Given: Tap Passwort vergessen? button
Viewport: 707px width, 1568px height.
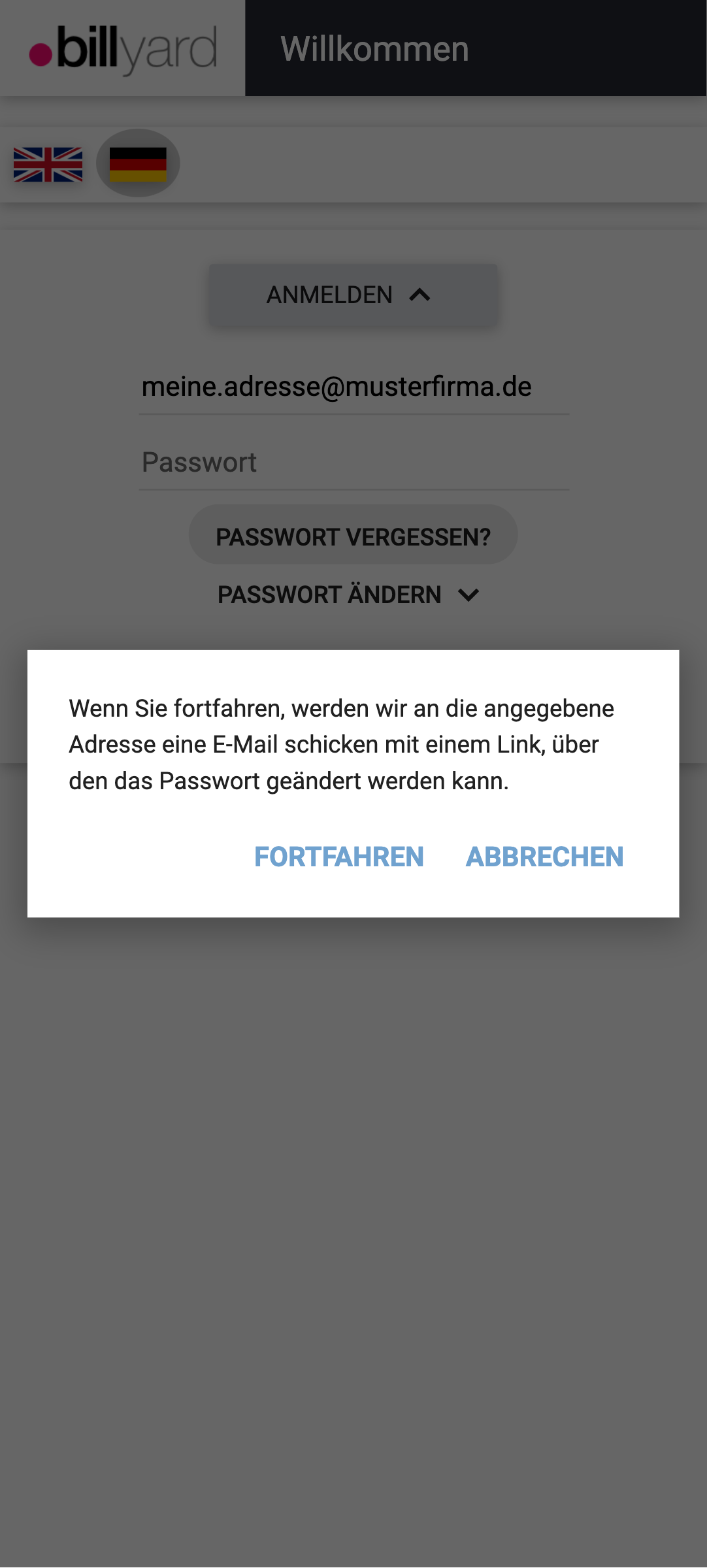Looking at the screenshot, I should [x=353, y=537].
